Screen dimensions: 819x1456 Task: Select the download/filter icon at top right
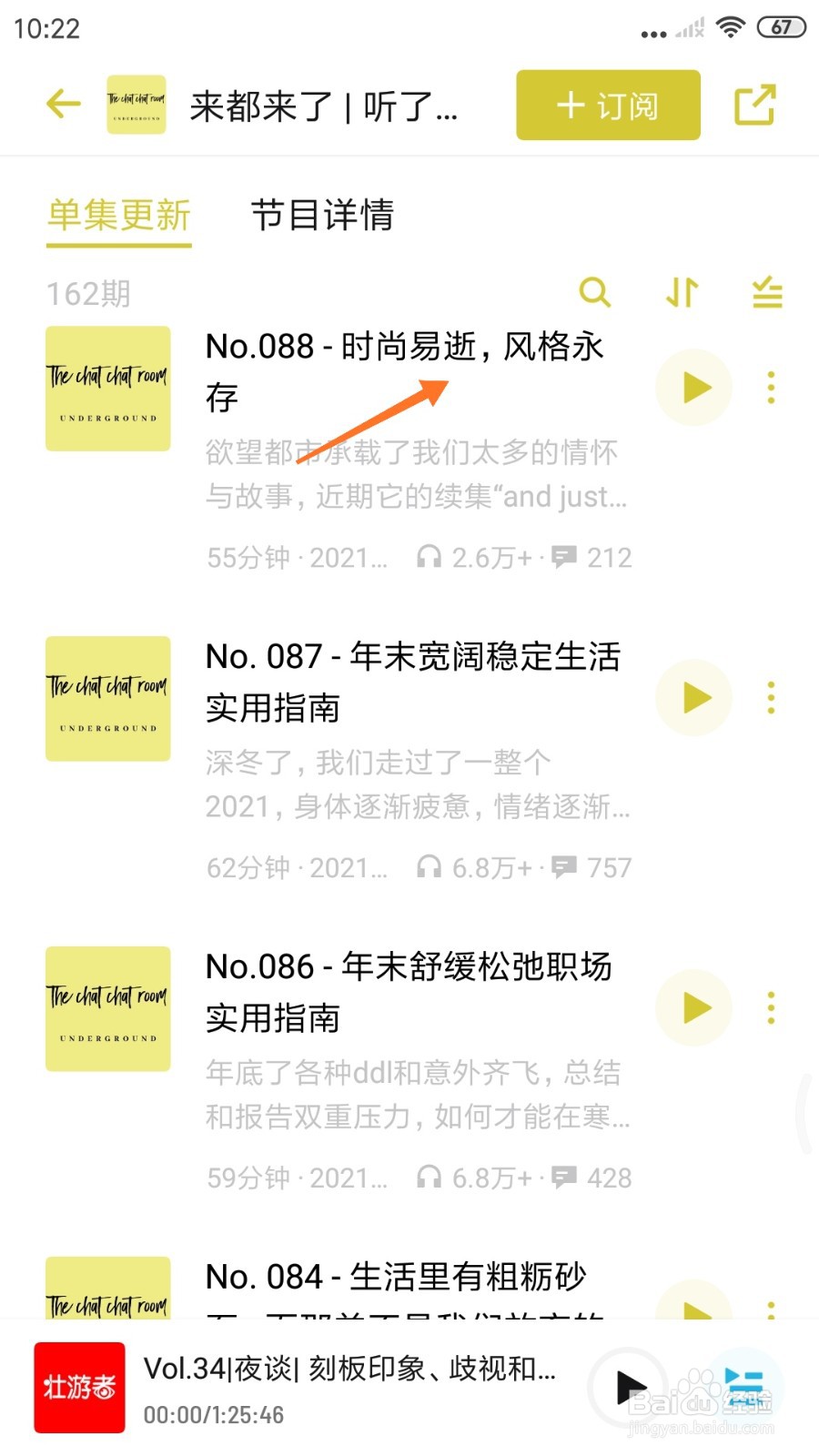pos(765,293)
